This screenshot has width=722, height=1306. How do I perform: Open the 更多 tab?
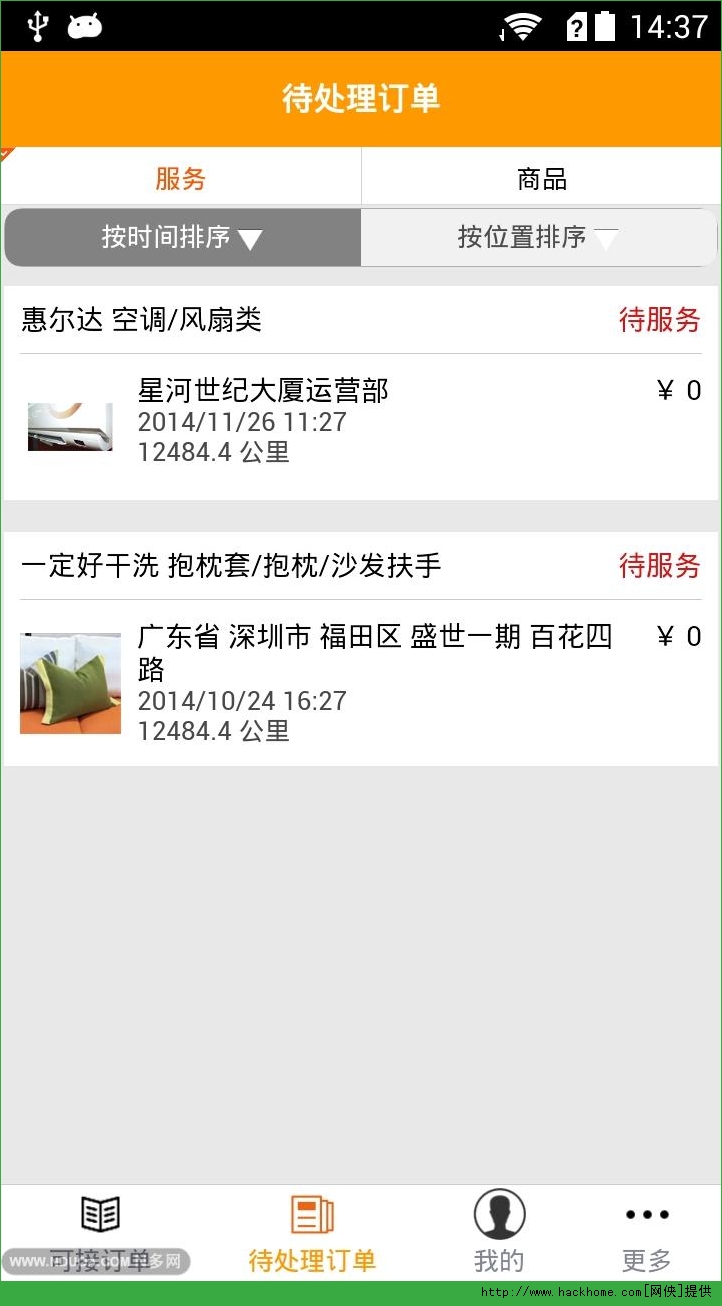pyautogui.click(x=646, y=1234)
